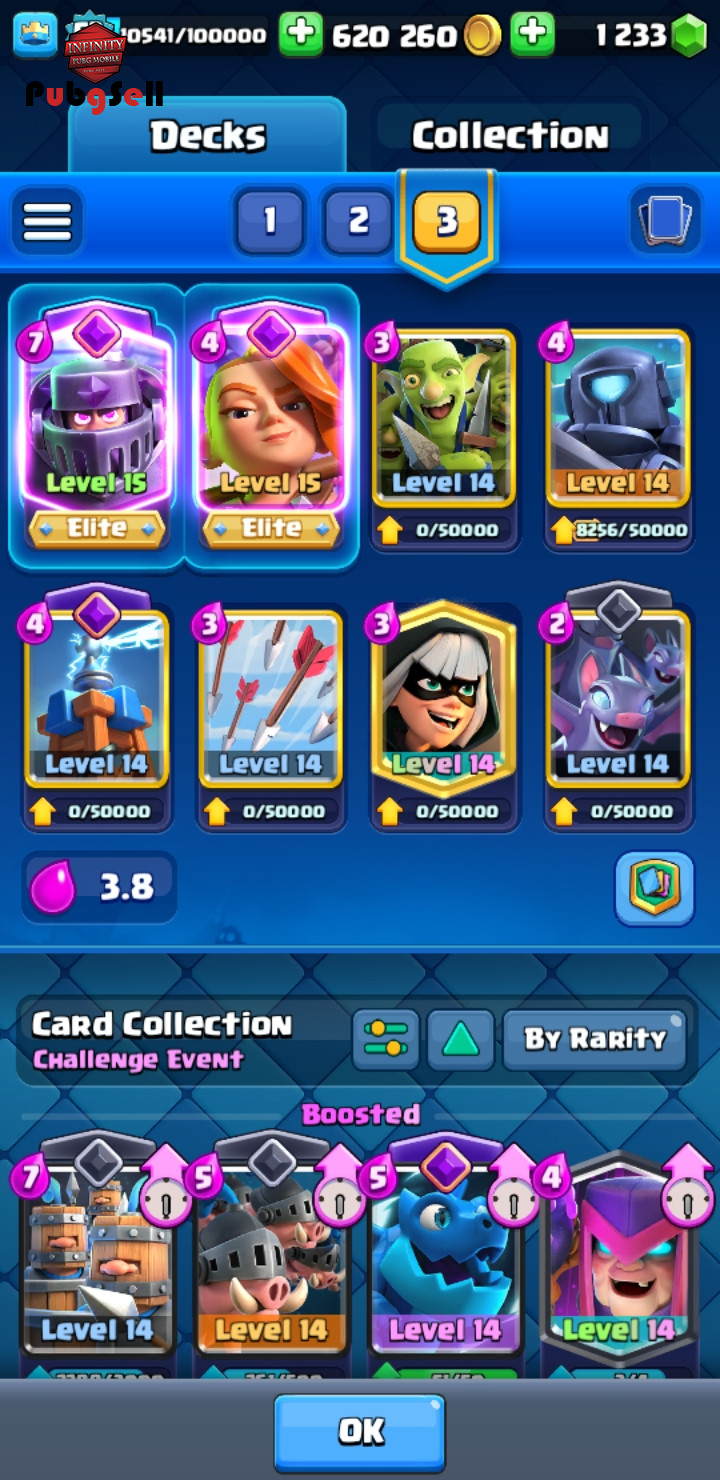Switch to the Collection tab
This screenshot has height=1480, width=720.
(x=509, y=135)
